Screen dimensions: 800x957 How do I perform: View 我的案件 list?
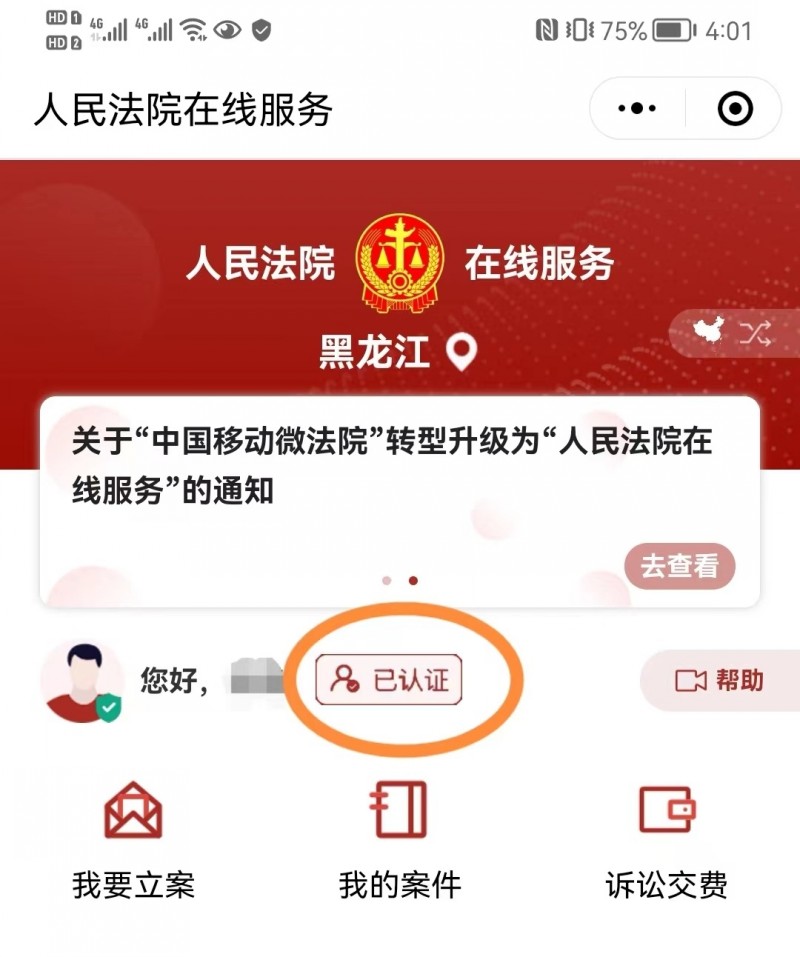click(399, 840)
